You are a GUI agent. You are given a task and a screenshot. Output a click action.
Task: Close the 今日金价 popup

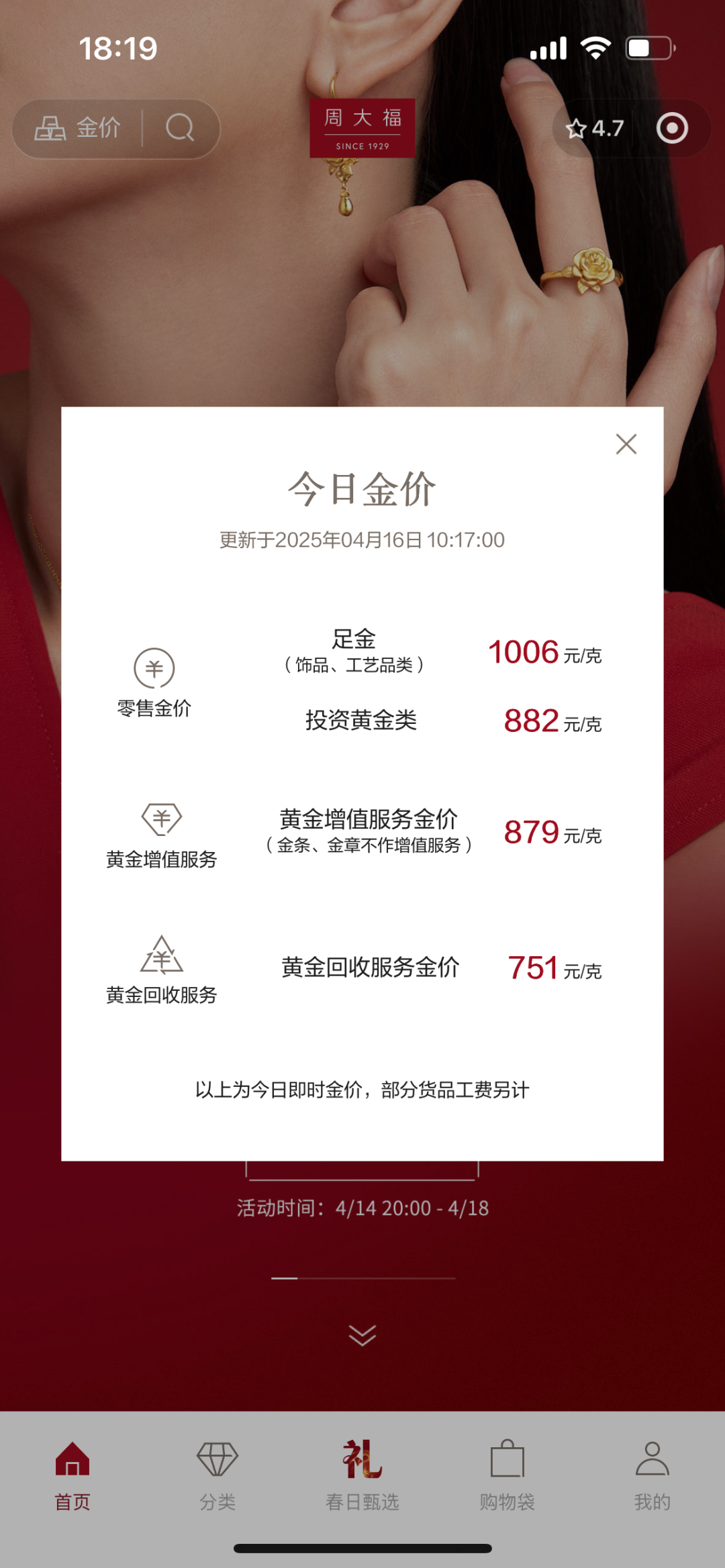[626, 444]
